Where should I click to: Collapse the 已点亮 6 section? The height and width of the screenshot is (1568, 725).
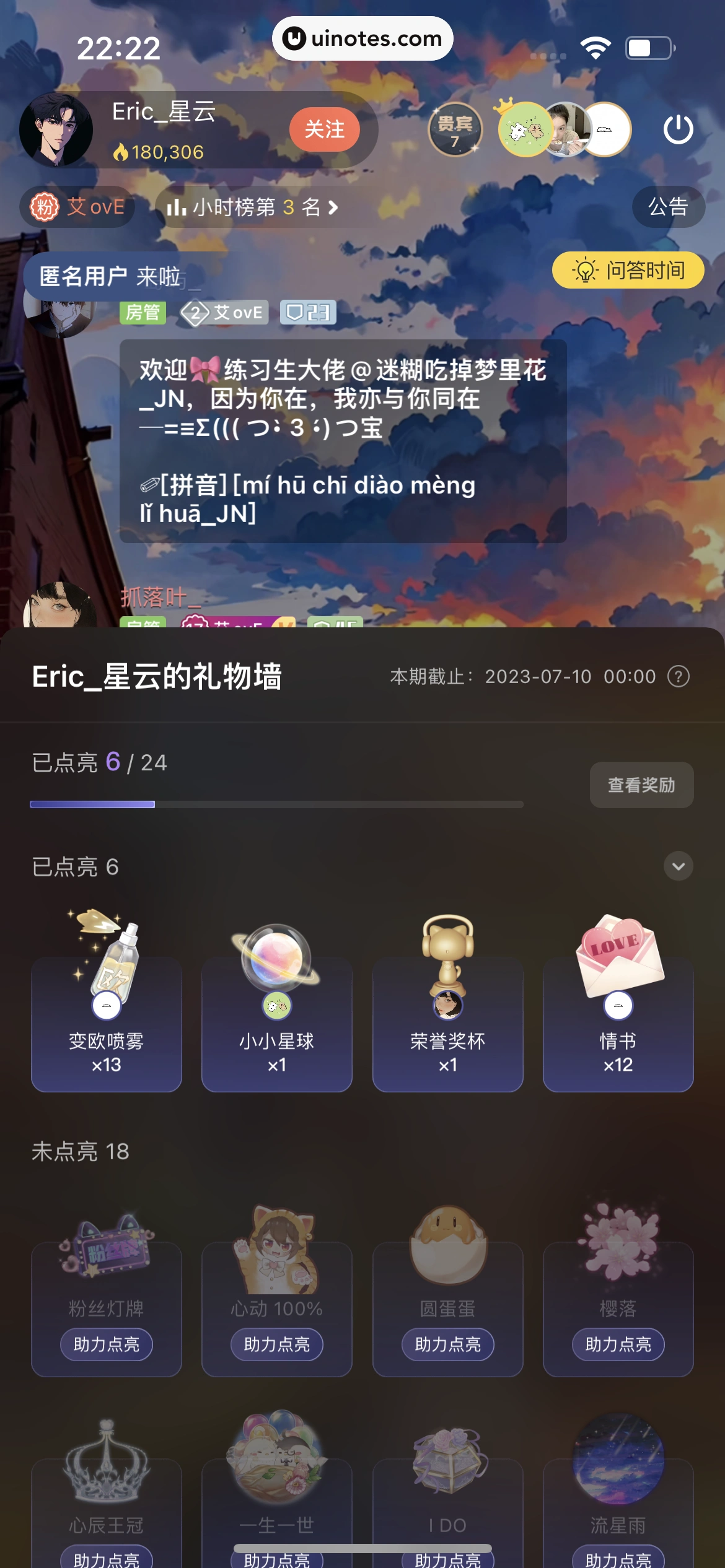click(679, 866)
